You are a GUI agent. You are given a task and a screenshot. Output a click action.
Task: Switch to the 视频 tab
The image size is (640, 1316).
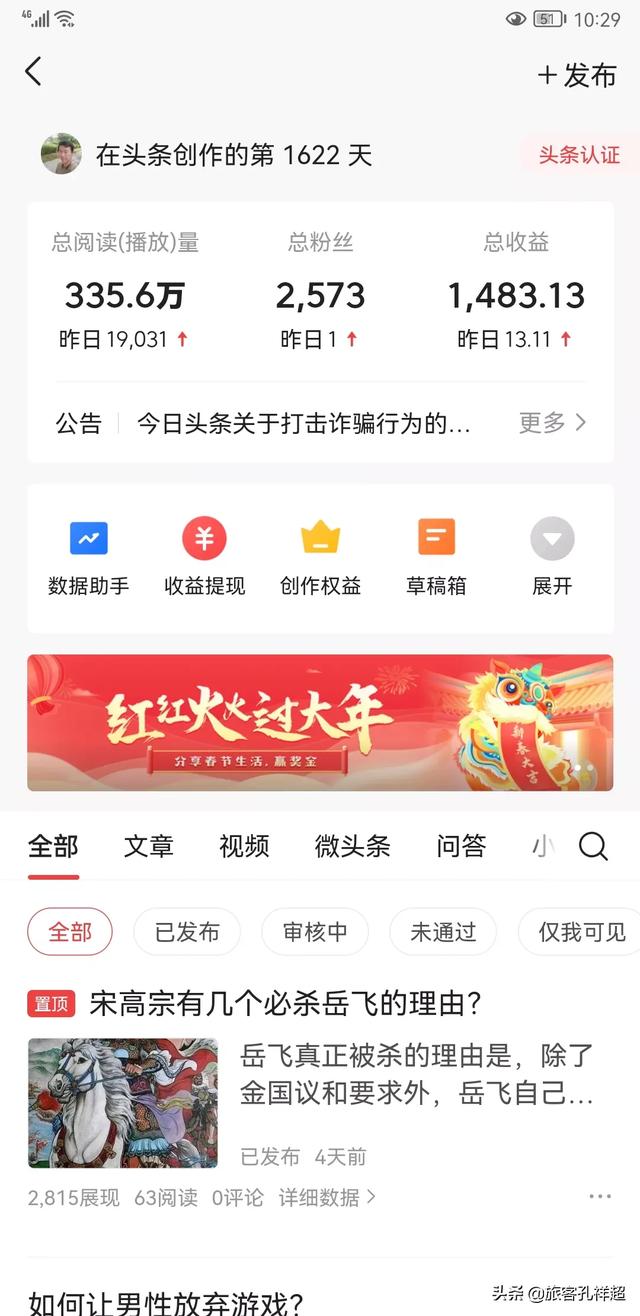[244, 847]
